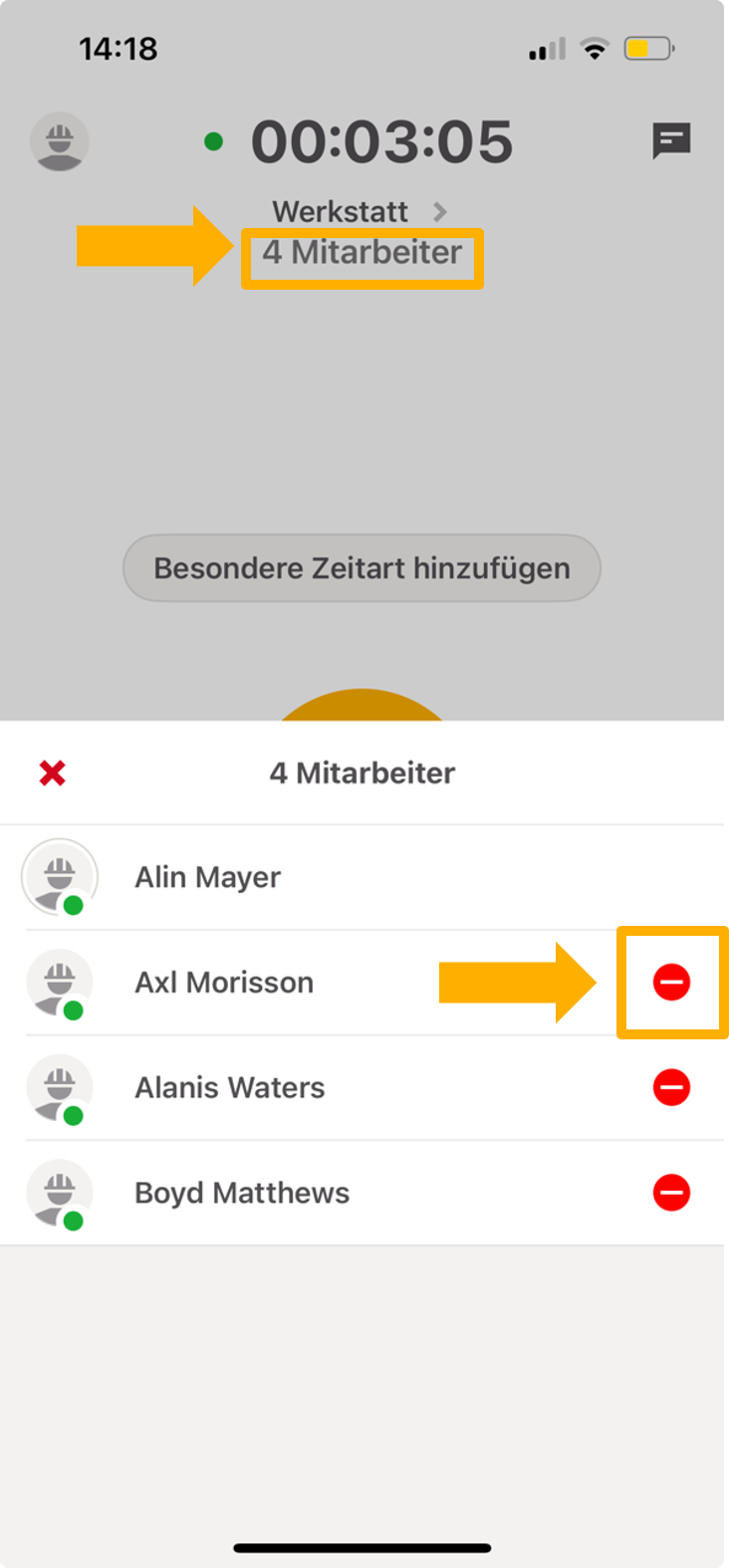Select Alanis Waters' worker avatar icon
The height and width of the screenshot is (1568, 729).
point(60,1088)
